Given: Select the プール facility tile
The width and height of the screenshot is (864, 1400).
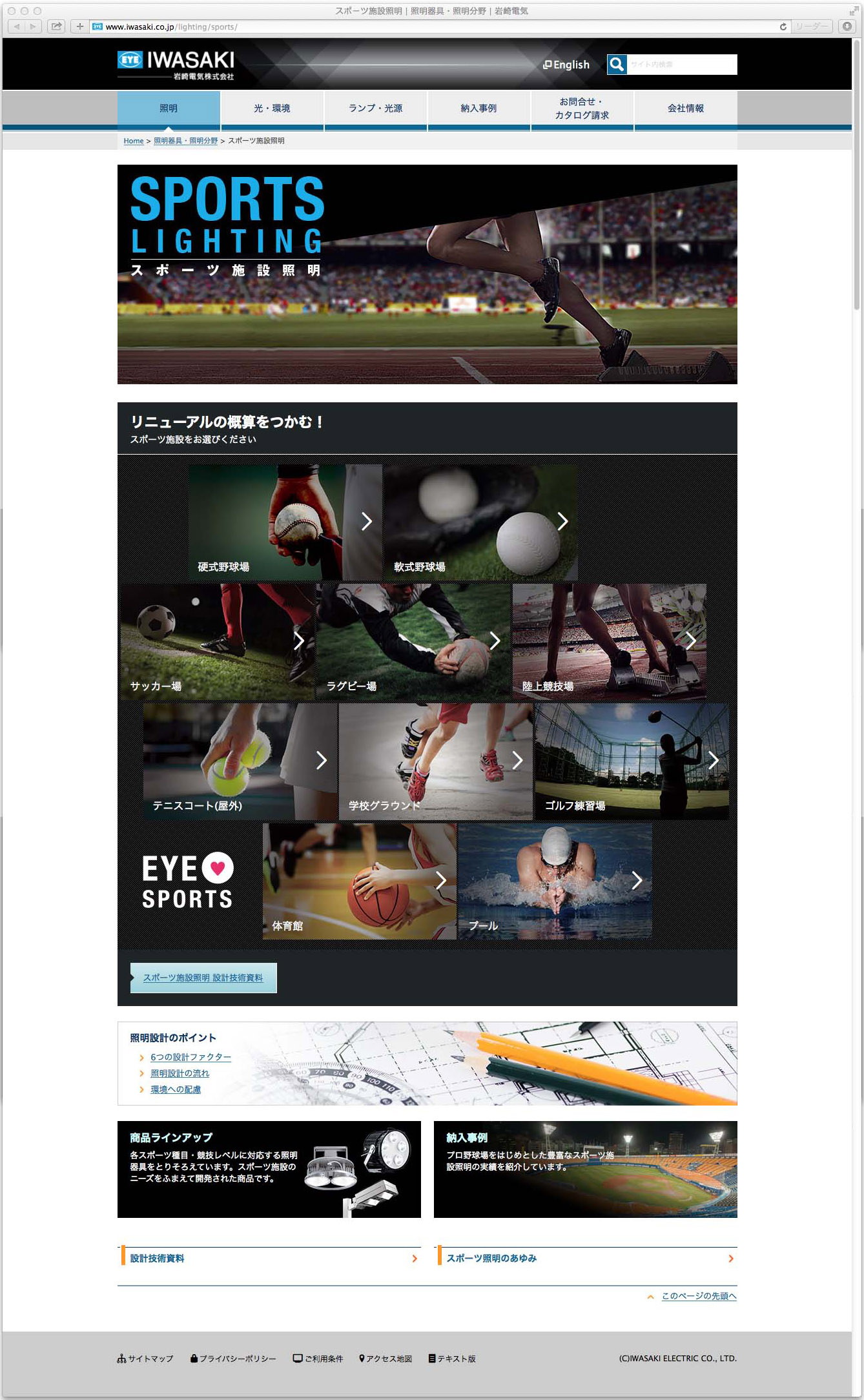Looking at the screenshot, I should click(554, 881).
